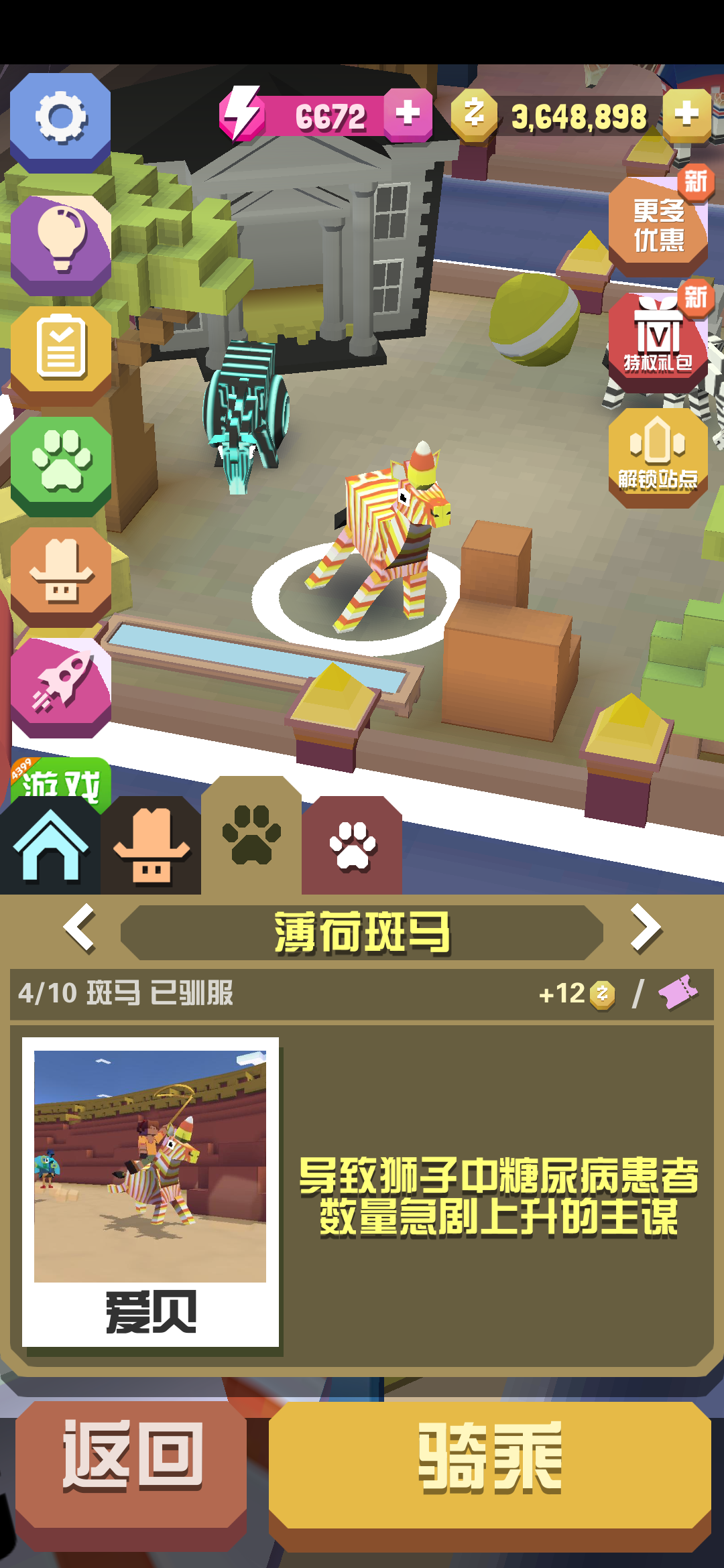Select the dark paw tab
Screen dimensions: 724x1568
(251, 836)
